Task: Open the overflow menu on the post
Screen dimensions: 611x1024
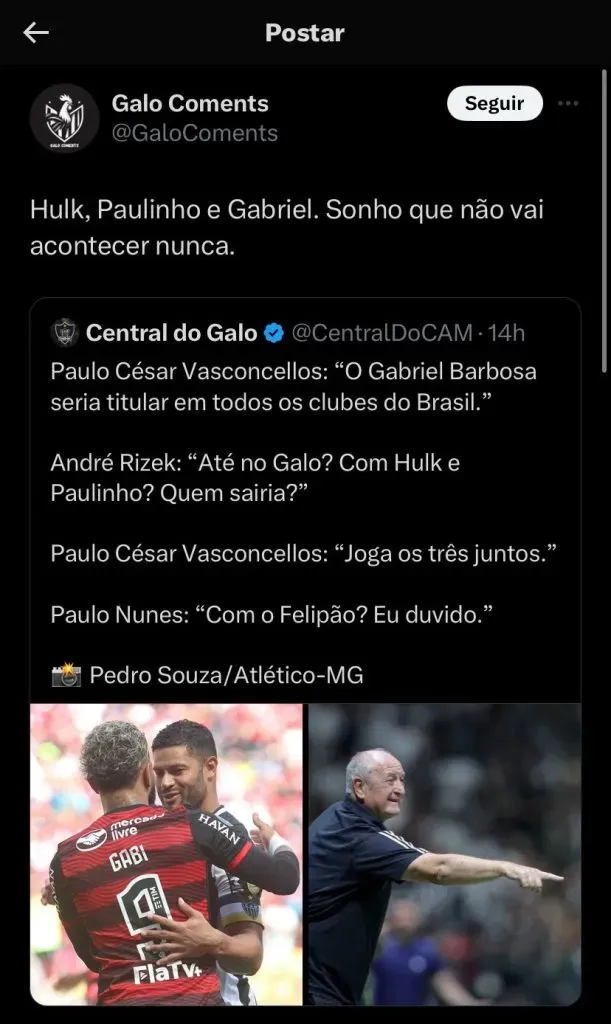Action: pyautogui.click(x=568, y=104)
